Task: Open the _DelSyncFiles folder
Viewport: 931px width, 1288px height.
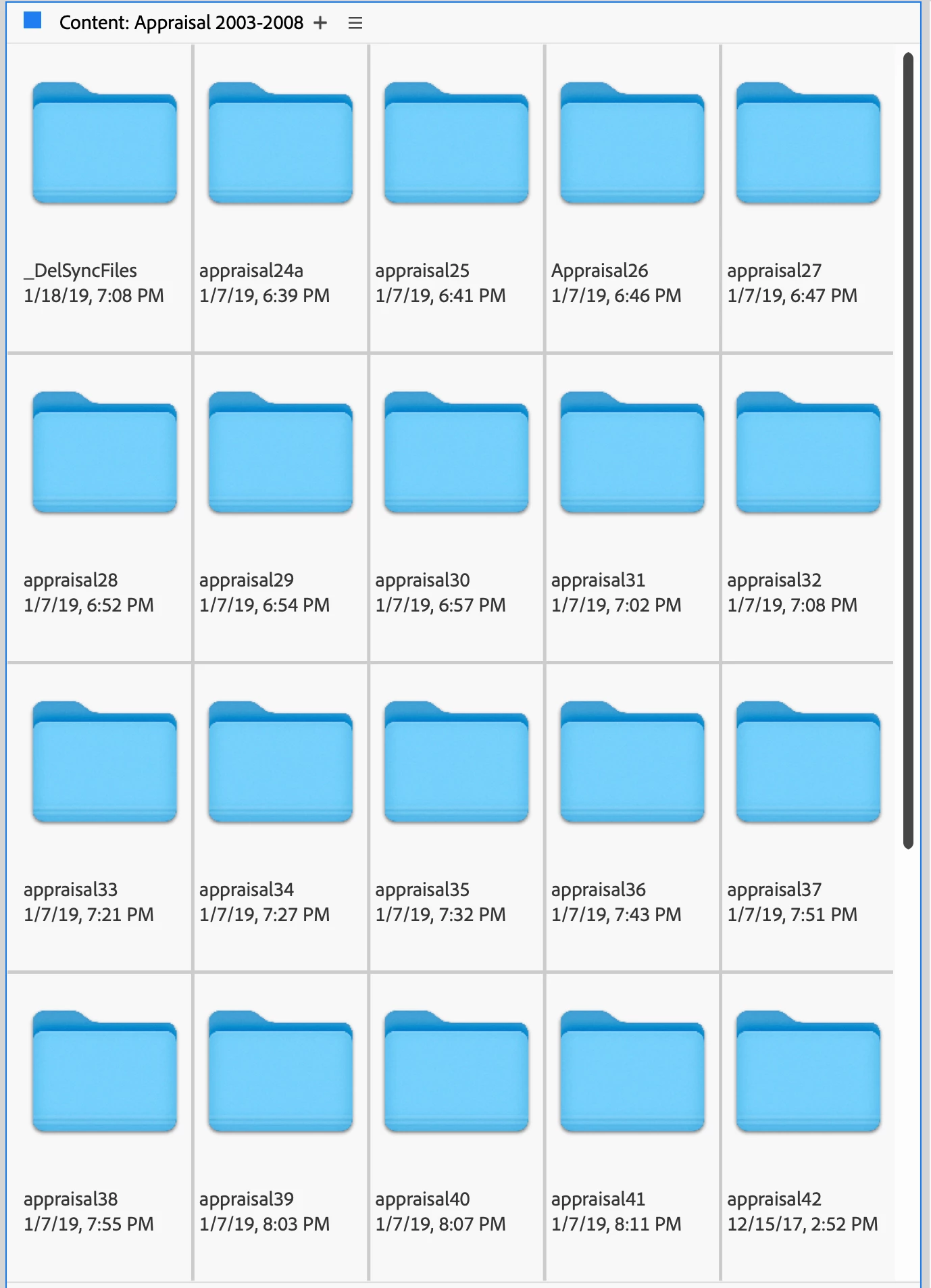Action: point(105,144)
